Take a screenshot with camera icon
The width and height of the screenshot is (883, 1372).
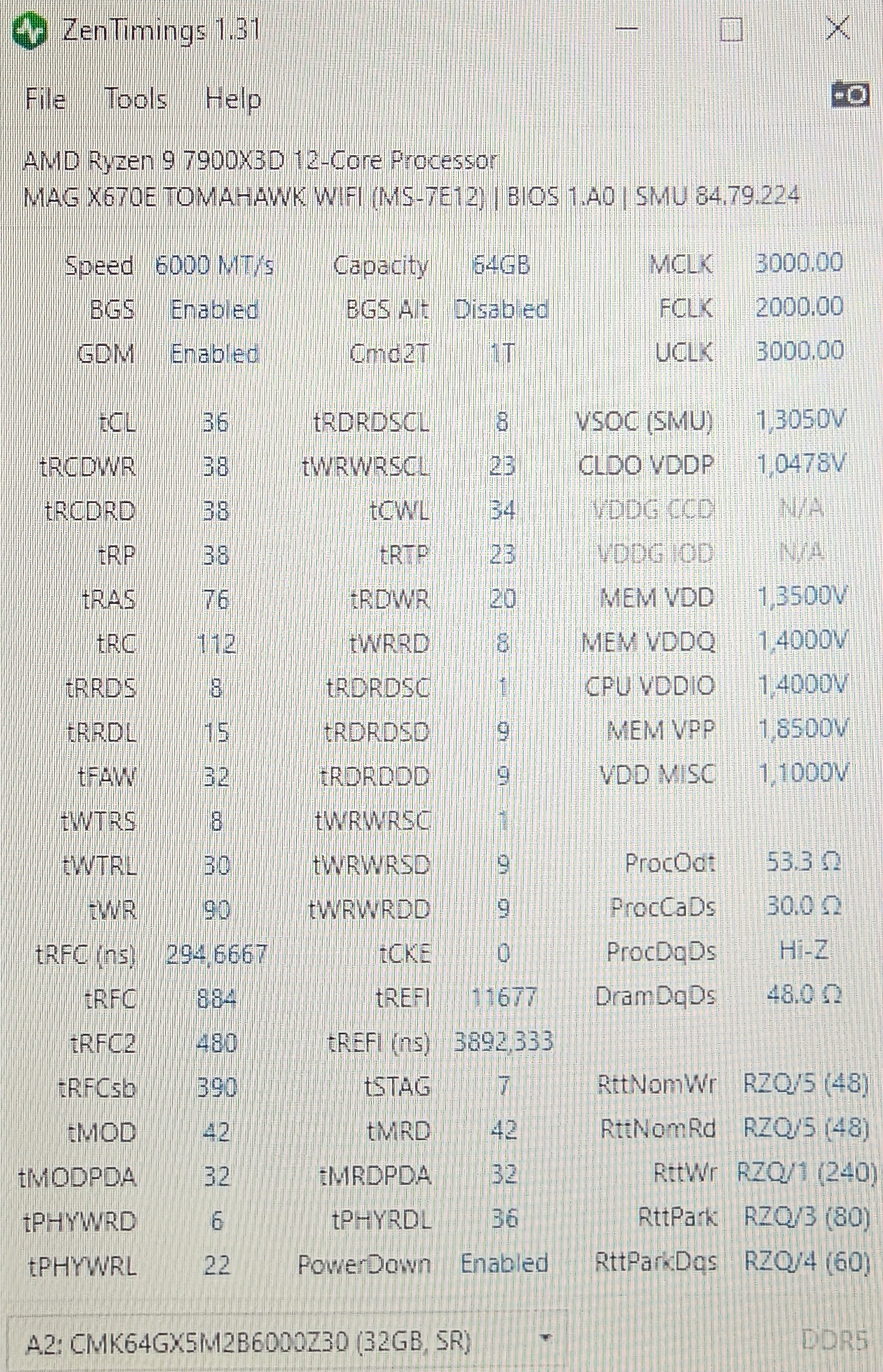pos(850,94)
